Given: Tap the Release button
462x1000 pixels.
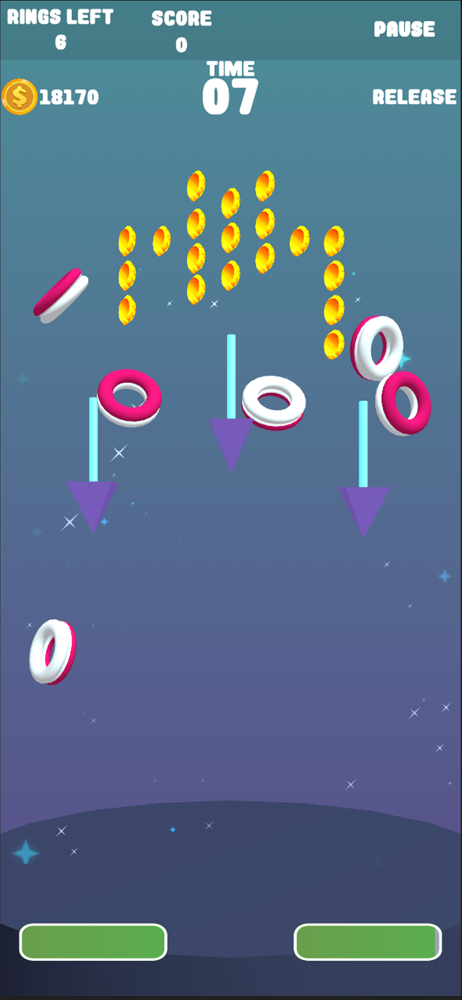Looking at the screenshot, I should (x=415, y=97).
